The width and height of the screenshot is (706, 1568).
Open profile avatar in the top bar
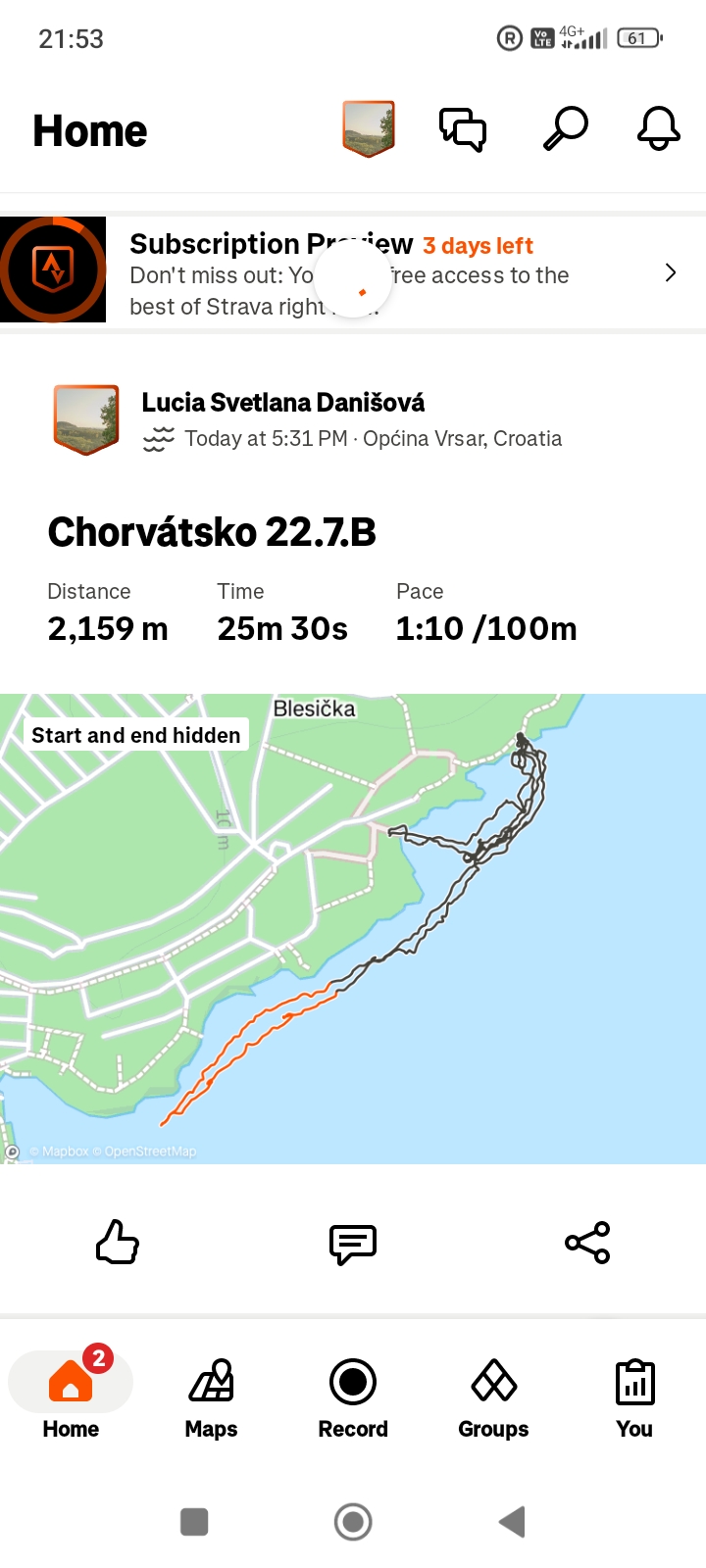click(x=369, y=128)
